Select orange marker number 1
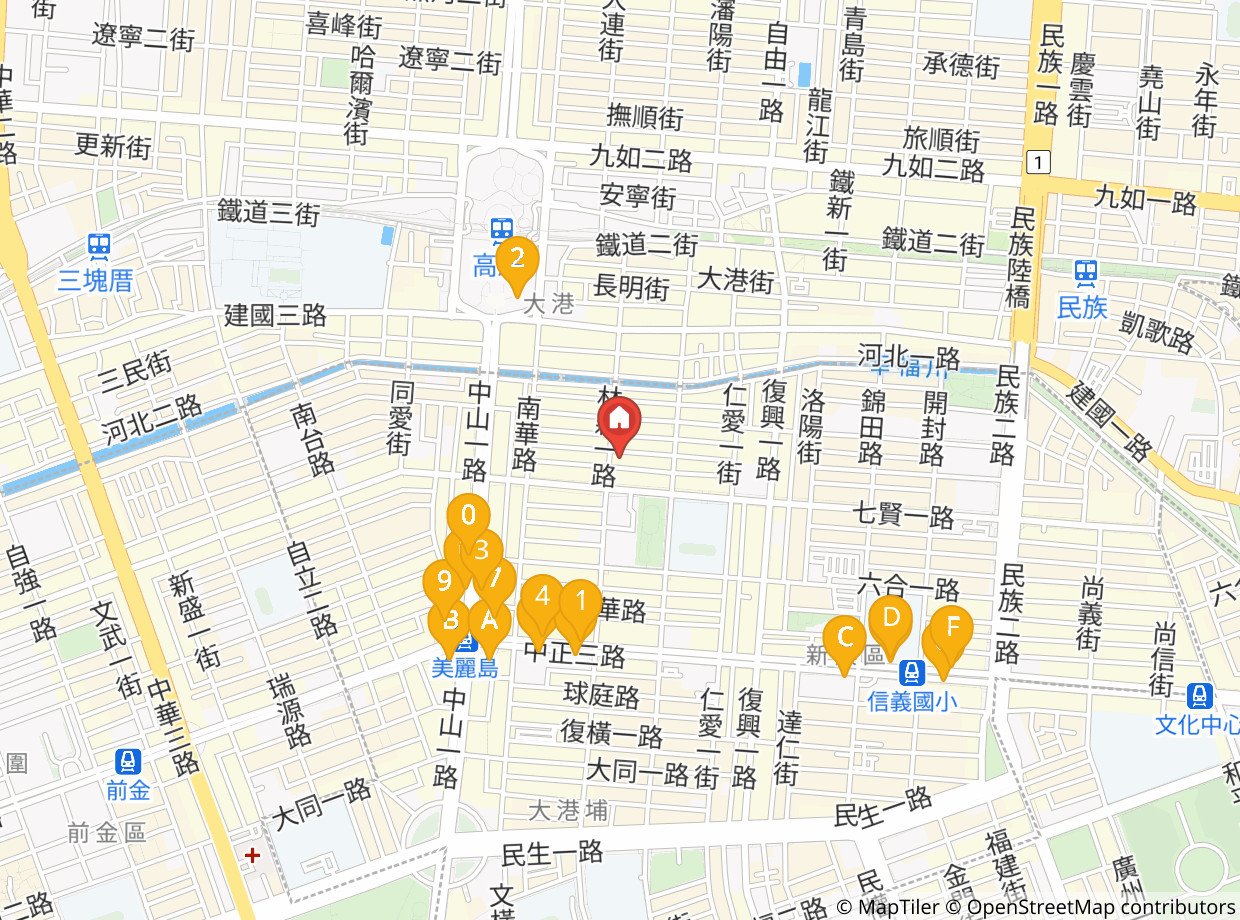 coord(580,602)
